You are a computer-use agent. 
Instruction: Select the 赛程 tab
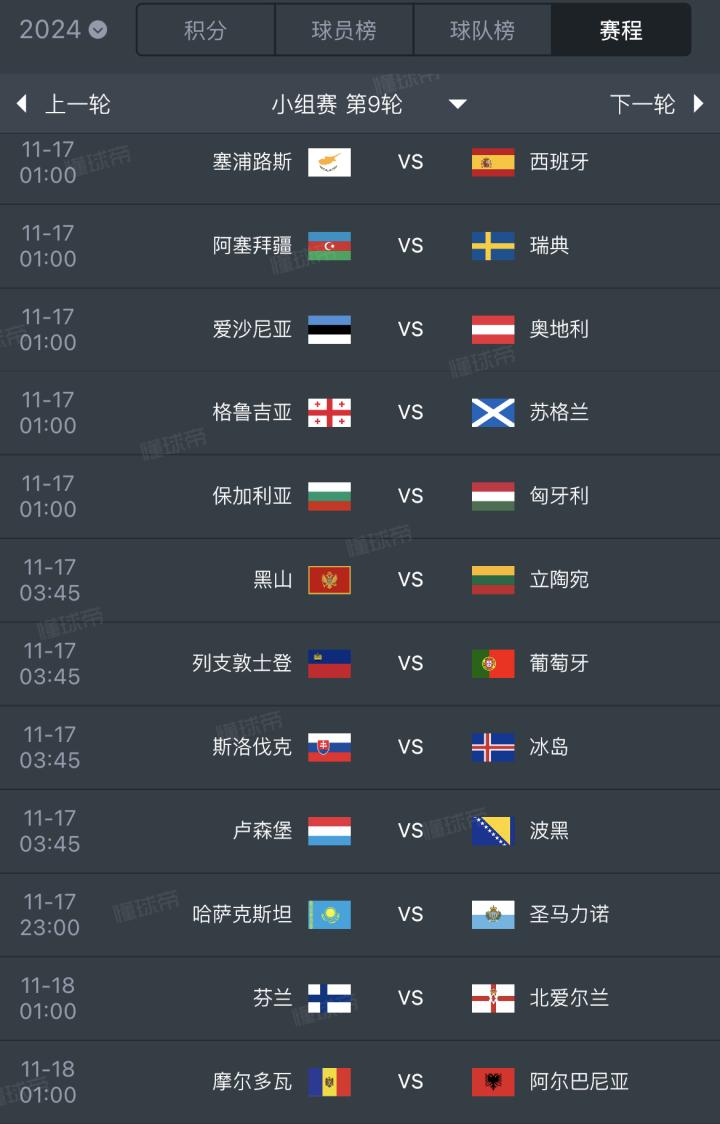[621, 30]
